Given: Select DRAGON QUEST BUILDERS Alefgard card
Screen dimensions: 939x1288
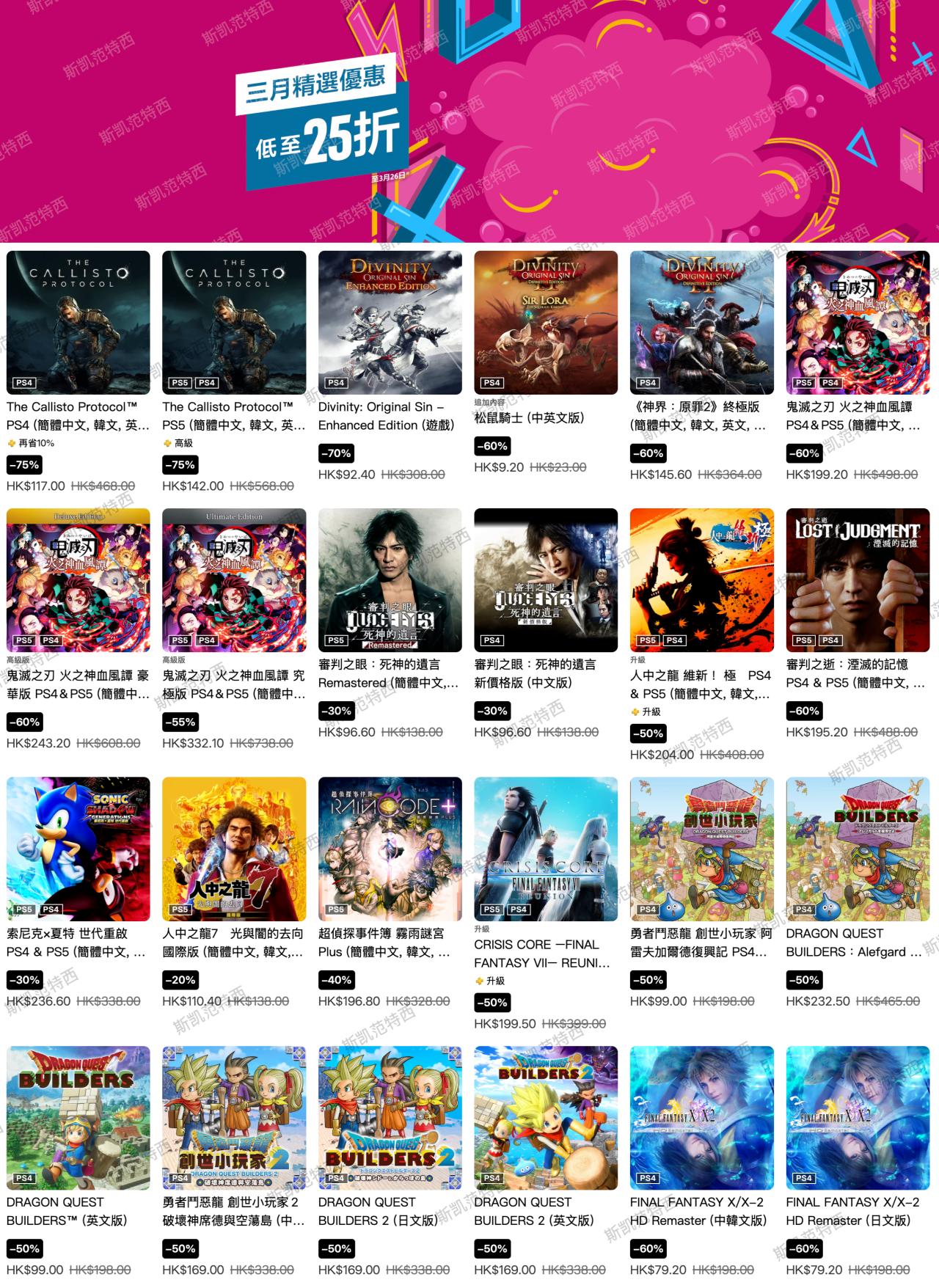Looking at the screenshot, I should point(858,849).
